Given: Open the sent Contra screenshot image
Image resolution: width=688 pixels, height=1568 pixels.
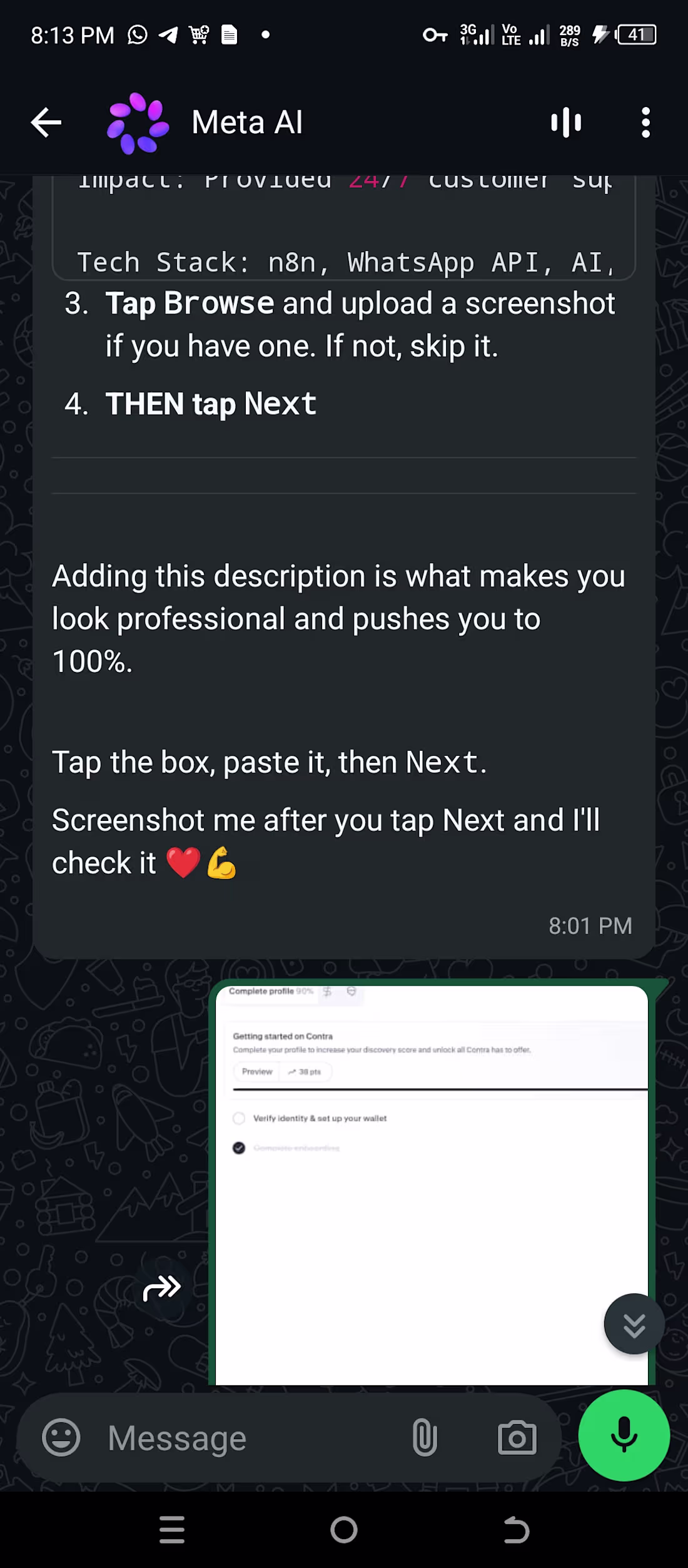Looking at the screenshot, I should point(432,1183).
